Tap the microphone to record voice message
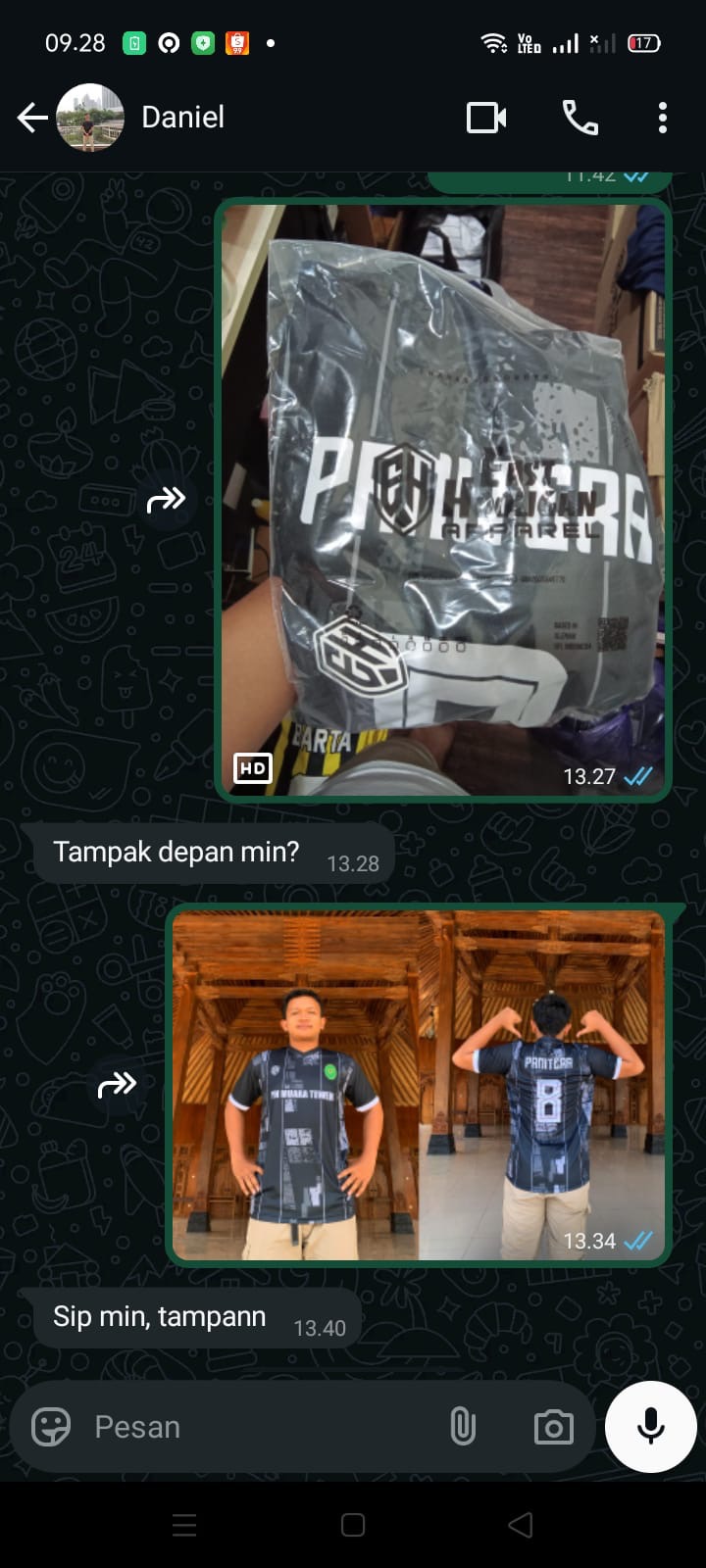This screenshot has width=706, height=1568. (651, 1427)
